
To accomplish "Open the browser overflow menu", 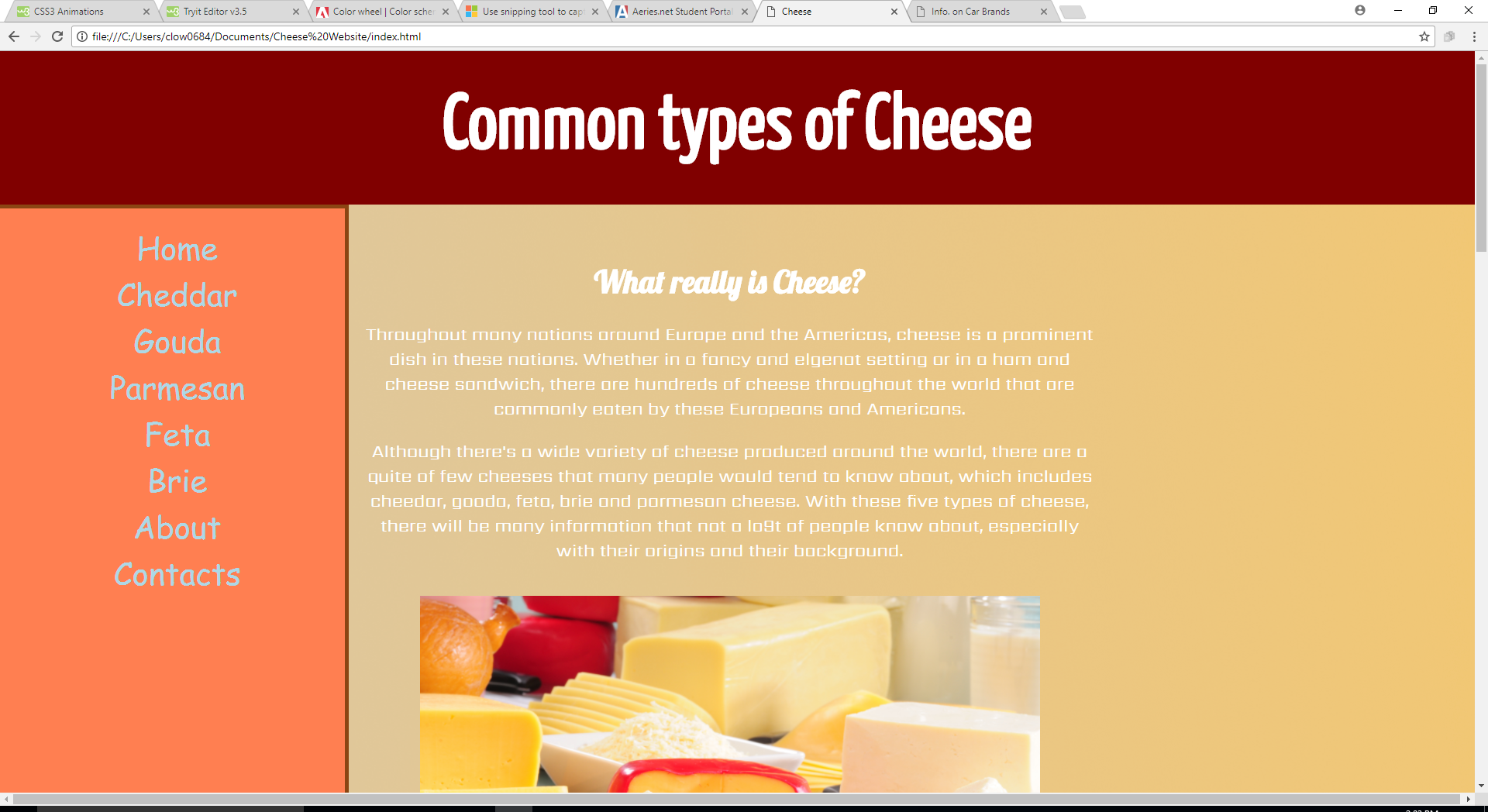I will tap(1474, 36).
